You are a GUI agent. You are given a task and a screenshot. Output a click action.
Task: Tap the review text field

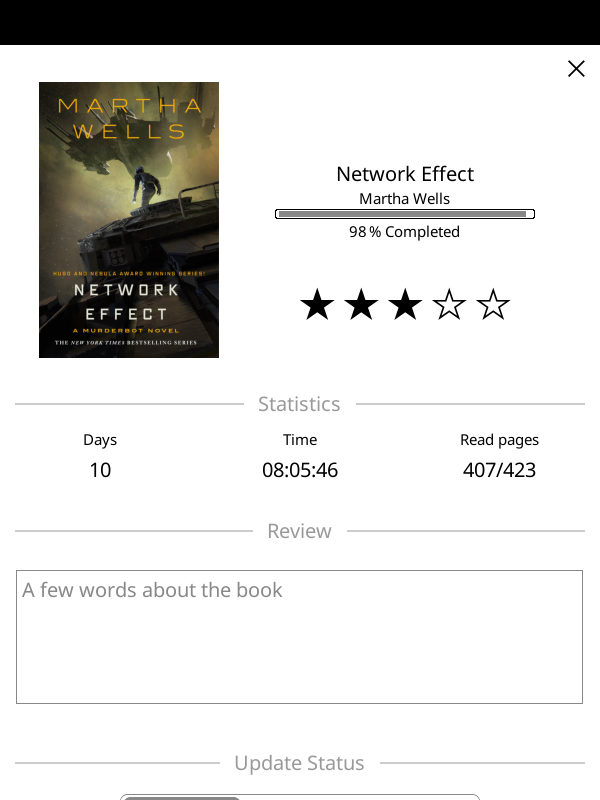pos(299,636)
